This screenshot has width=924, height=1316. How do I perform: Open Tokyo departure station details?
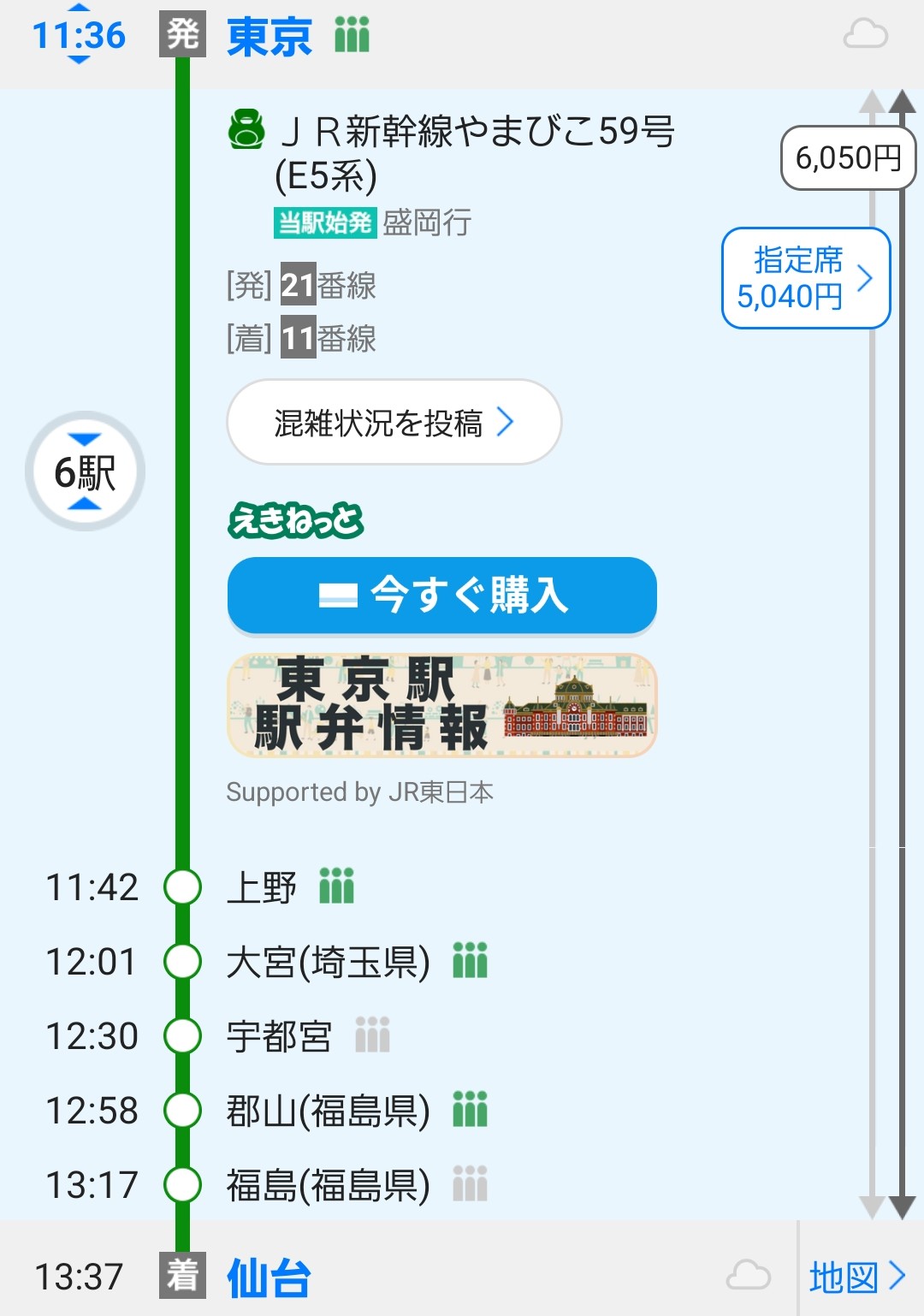(269, 37)
